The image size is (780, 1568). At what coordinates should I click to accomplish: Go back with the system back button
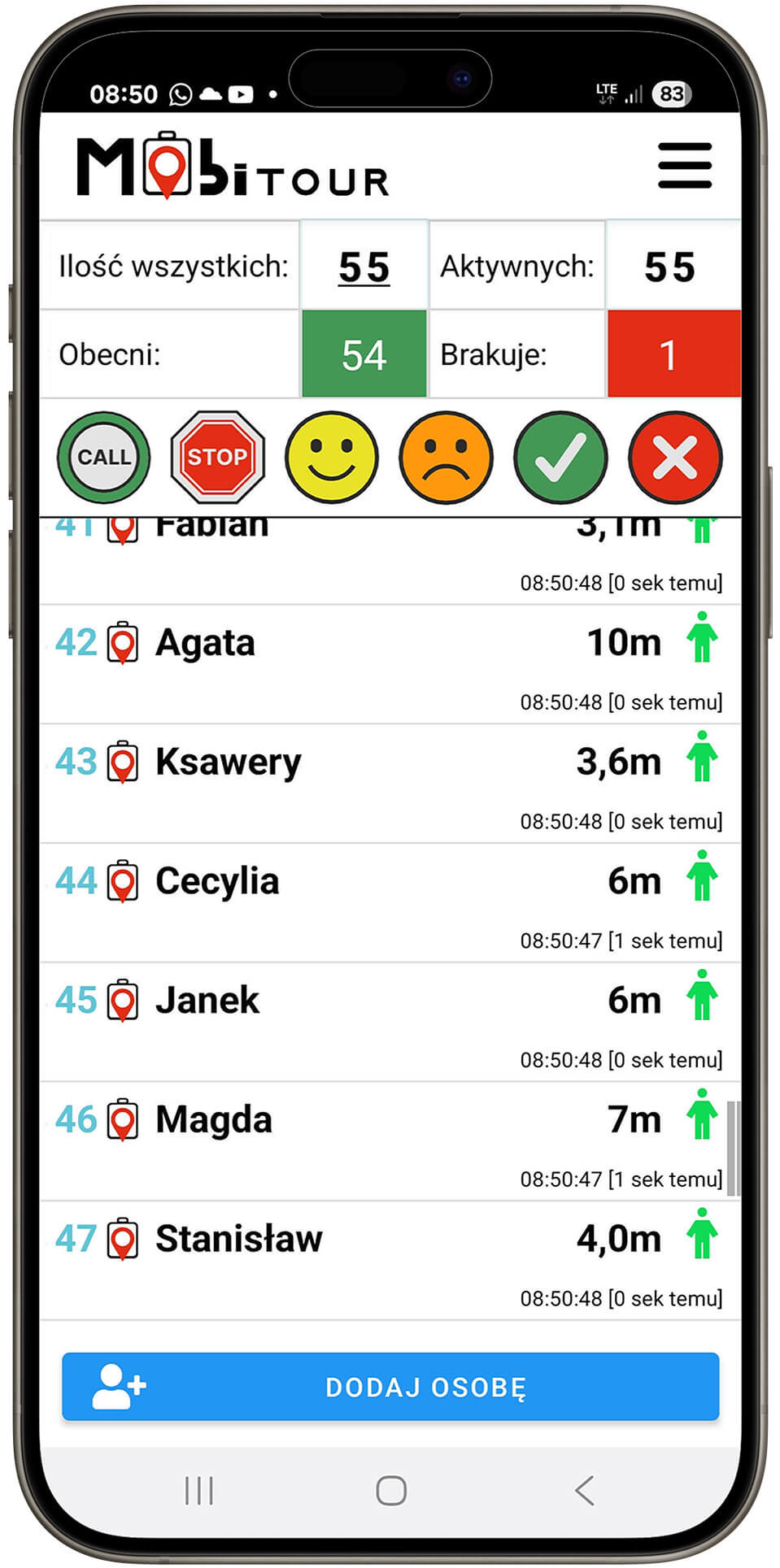tap(584, 1491)
